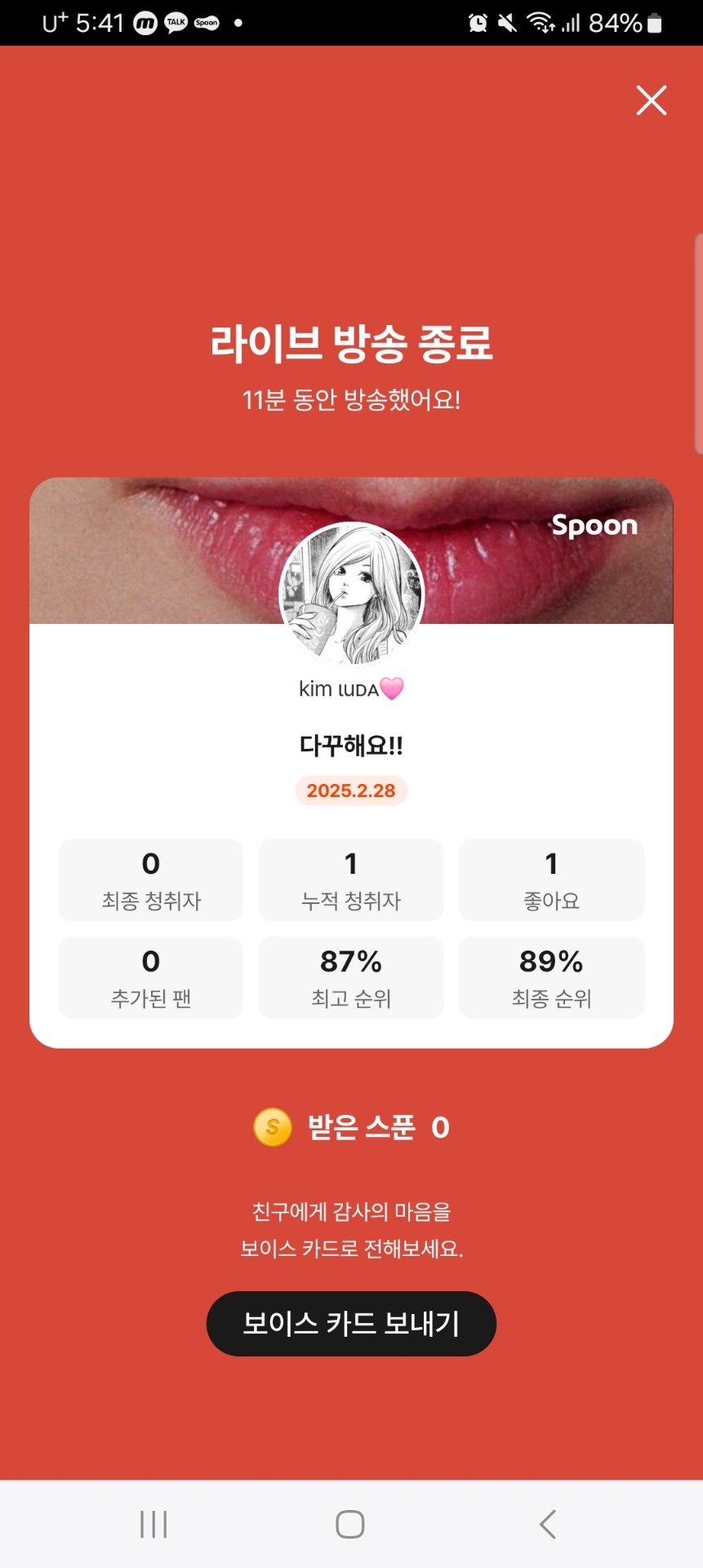Go back with the system back button

[x=548, y=1524]
